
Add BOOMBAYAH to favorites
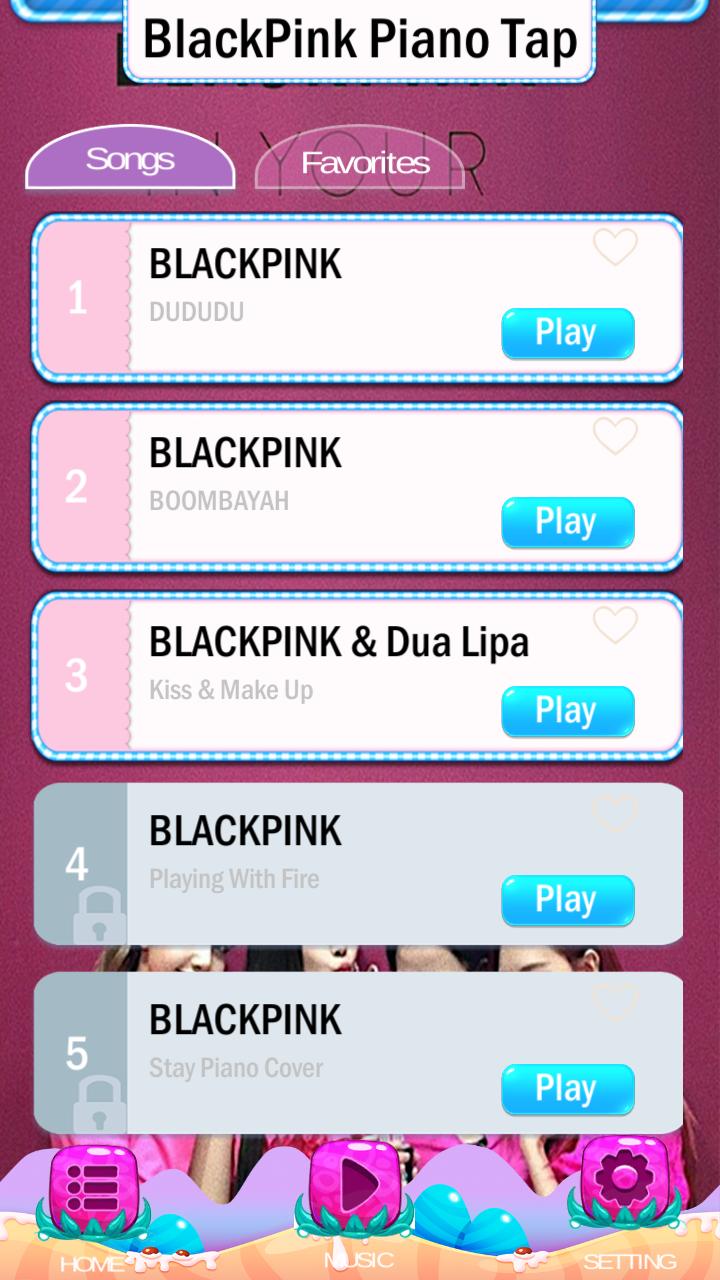615,436
